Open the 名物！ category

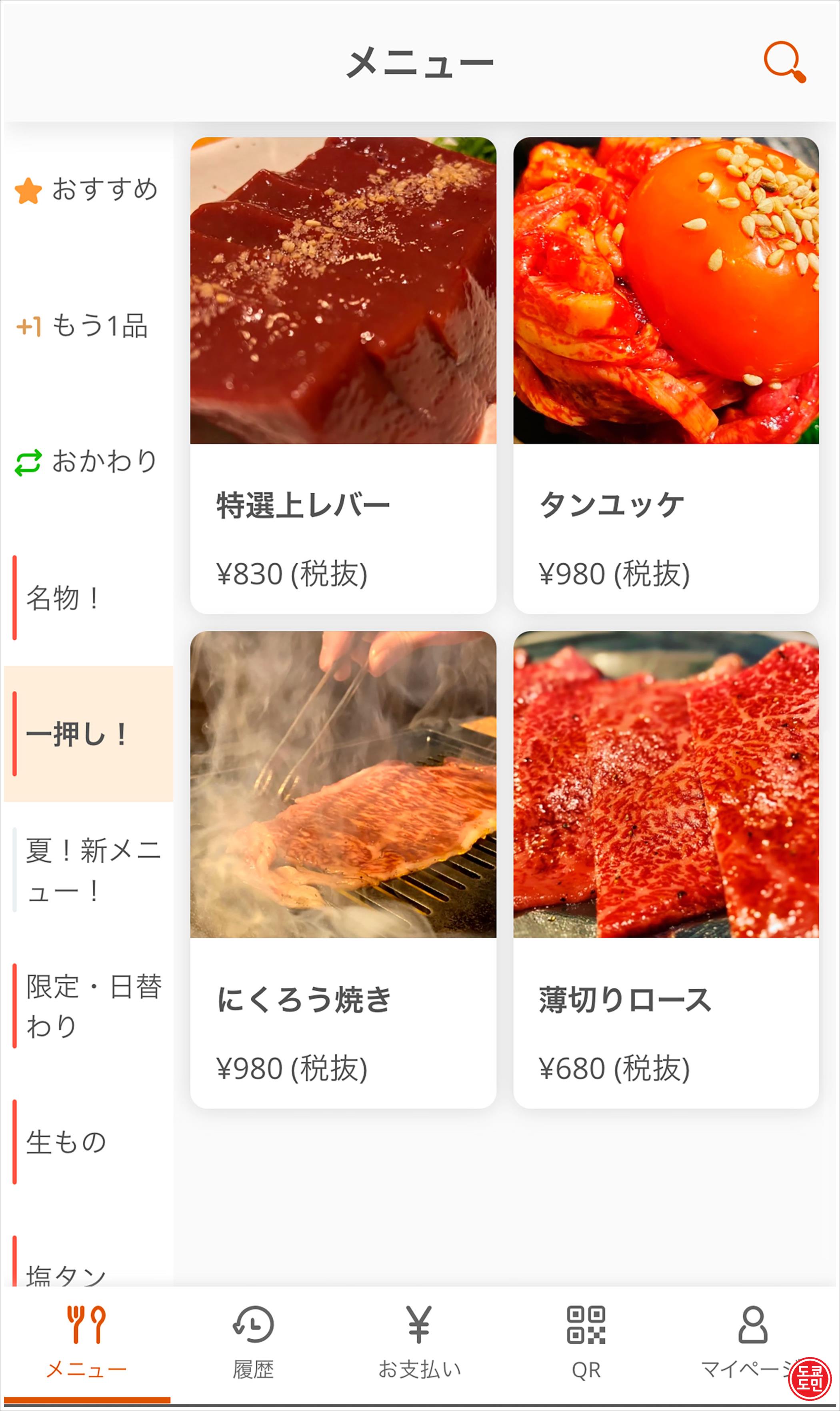click(88, 598)
